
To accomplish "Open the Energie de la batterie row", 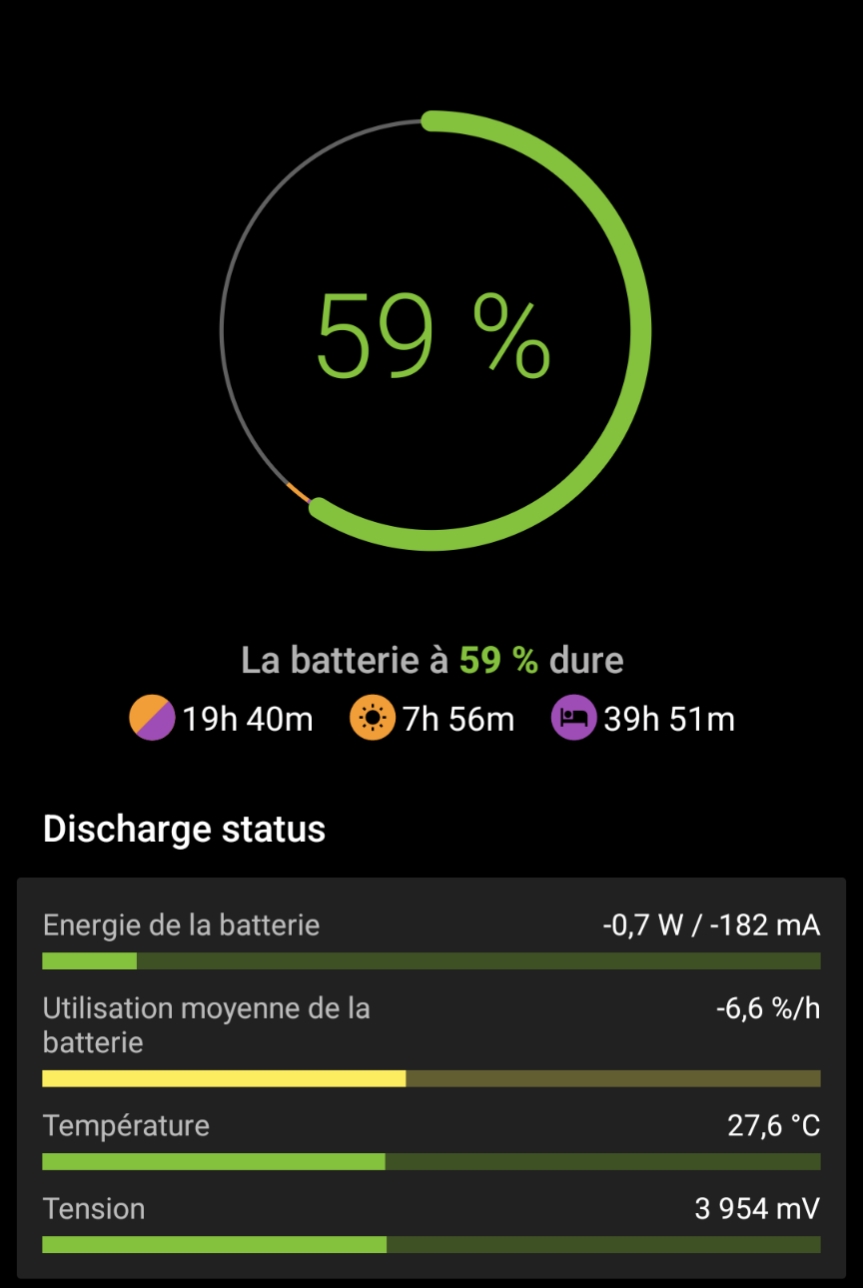I will coord(431,937).
